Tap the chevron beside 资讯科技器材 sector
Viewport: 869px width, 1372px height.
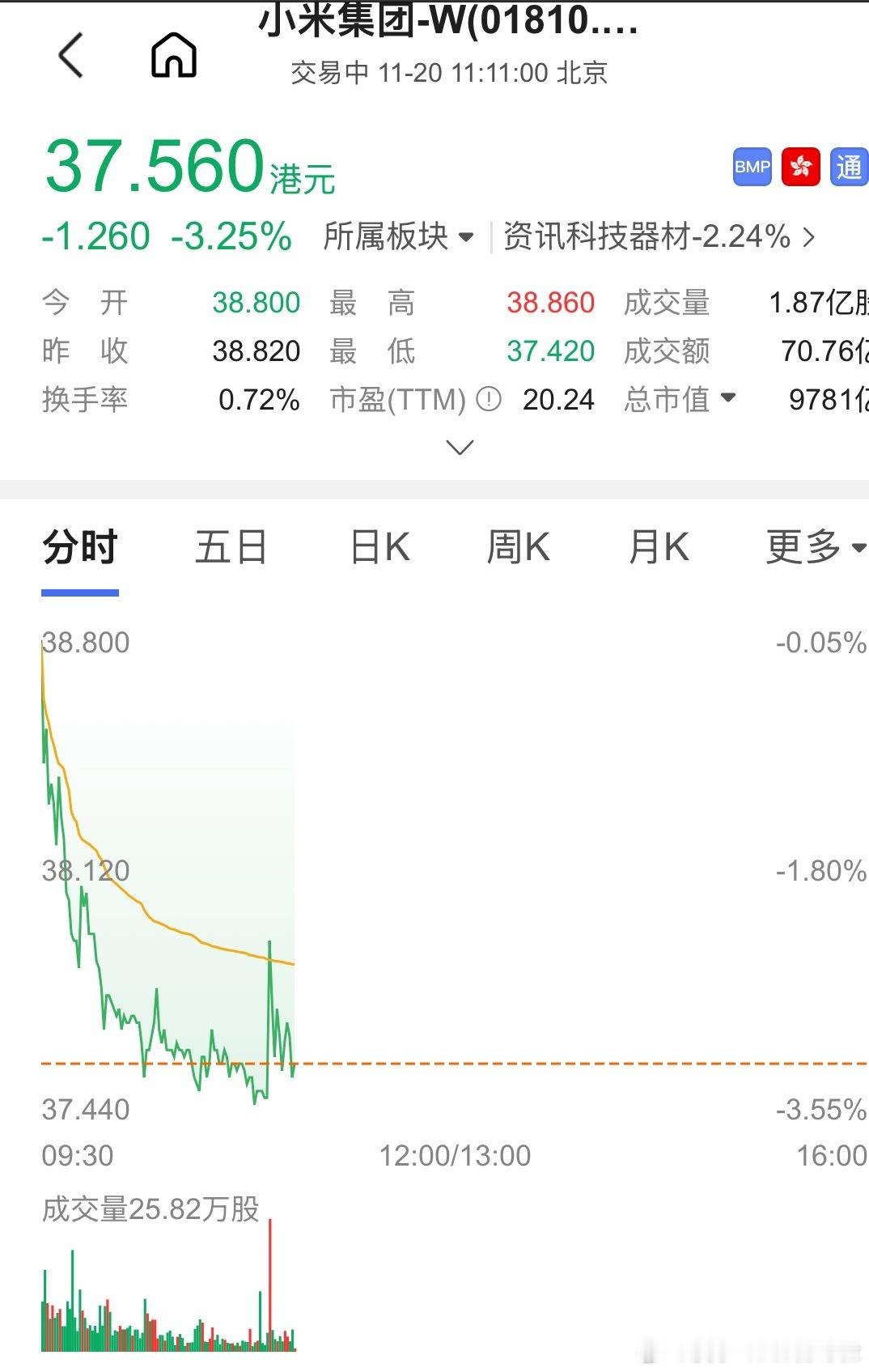[x=809, y=236]
